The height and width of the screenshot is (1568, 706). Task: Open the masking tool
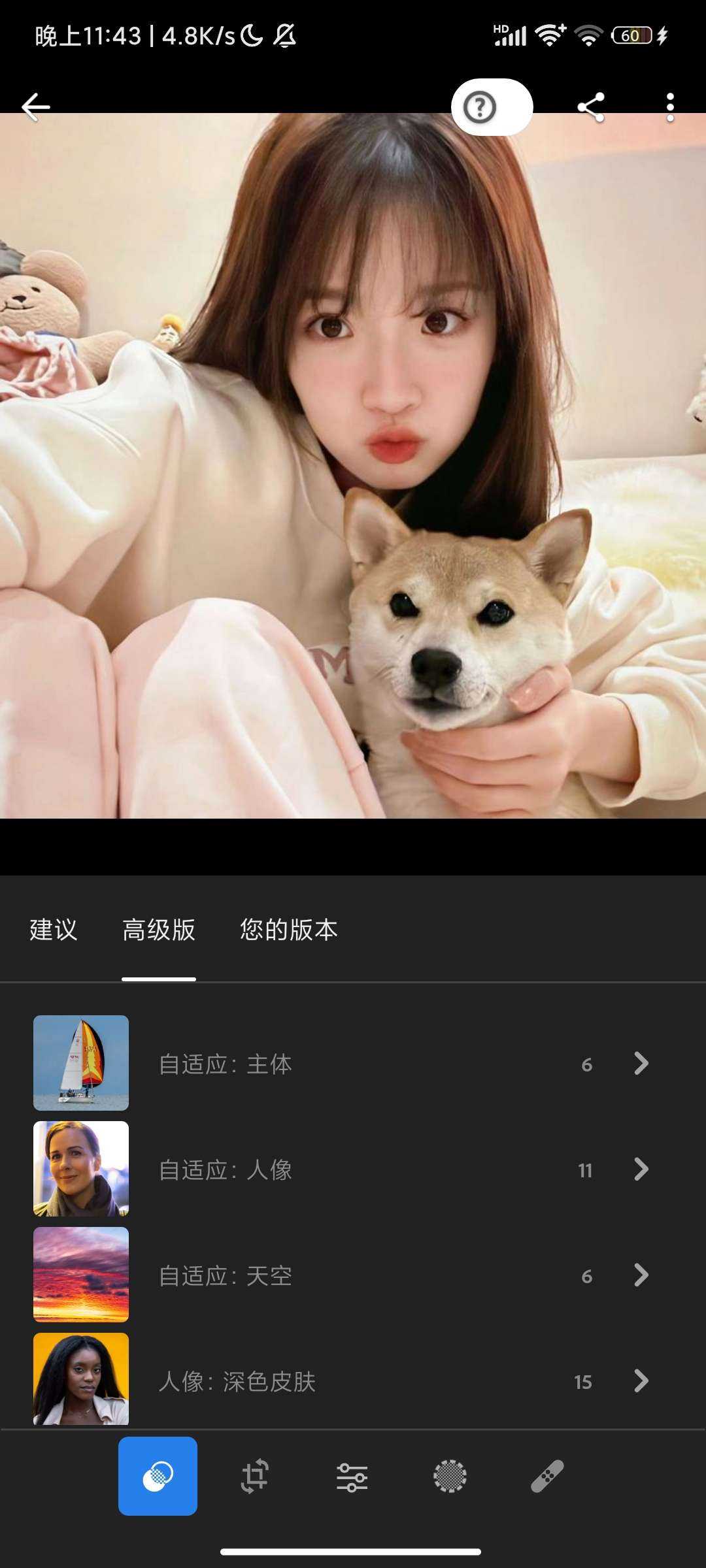pyautogui.click(x=450, y=1476)
